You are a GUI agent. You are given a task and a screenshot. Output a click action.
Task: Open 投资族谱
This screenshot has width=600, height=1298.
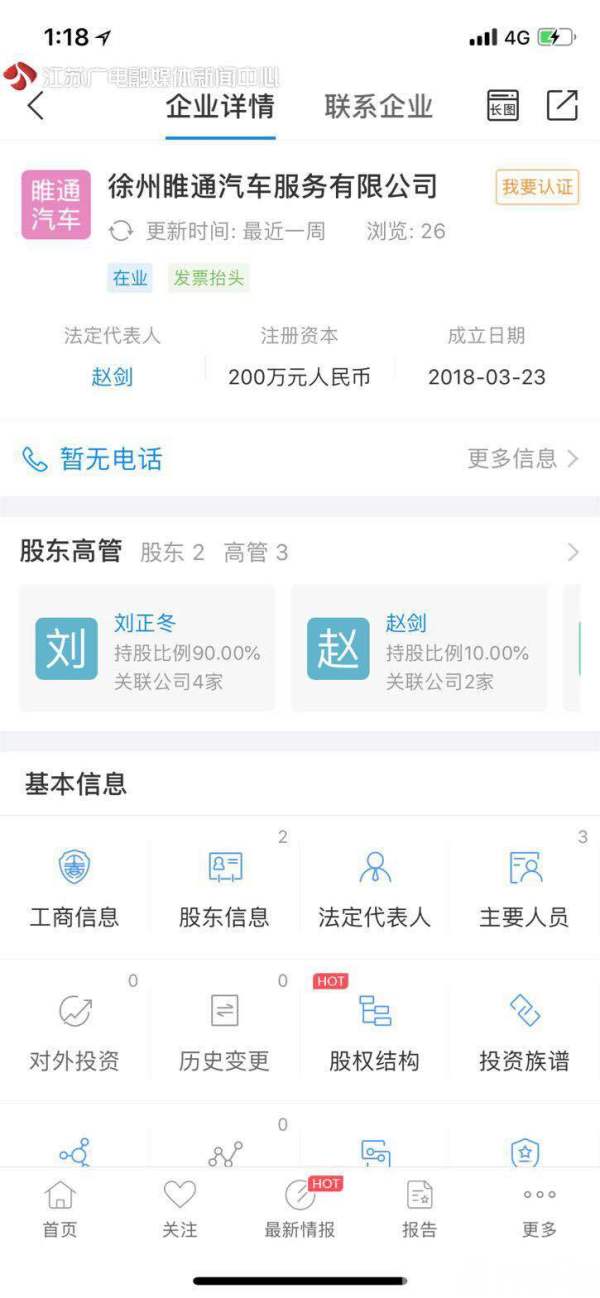click(x=524, y=1031)
